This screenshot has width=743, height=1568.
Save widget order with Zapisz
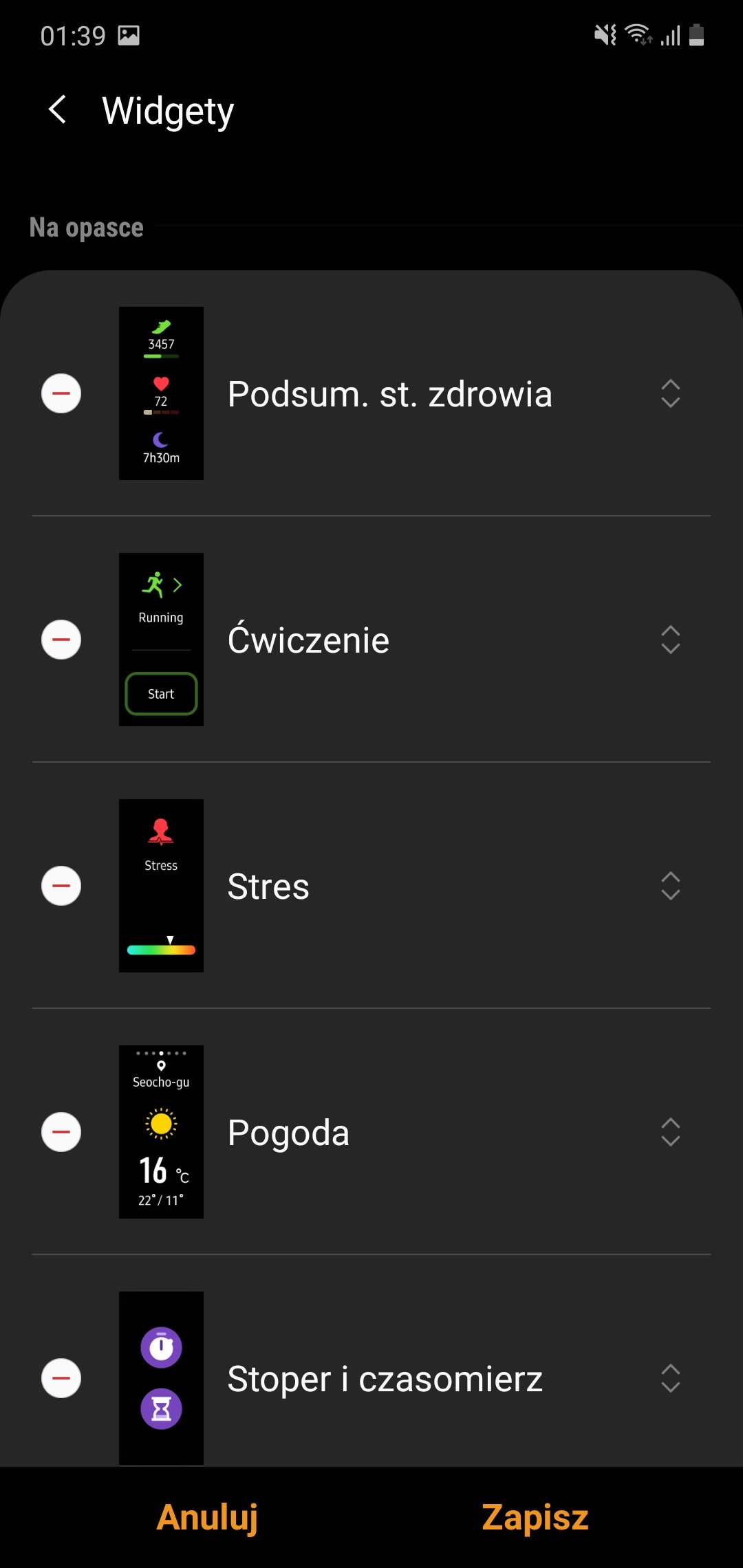point(535,1517)
